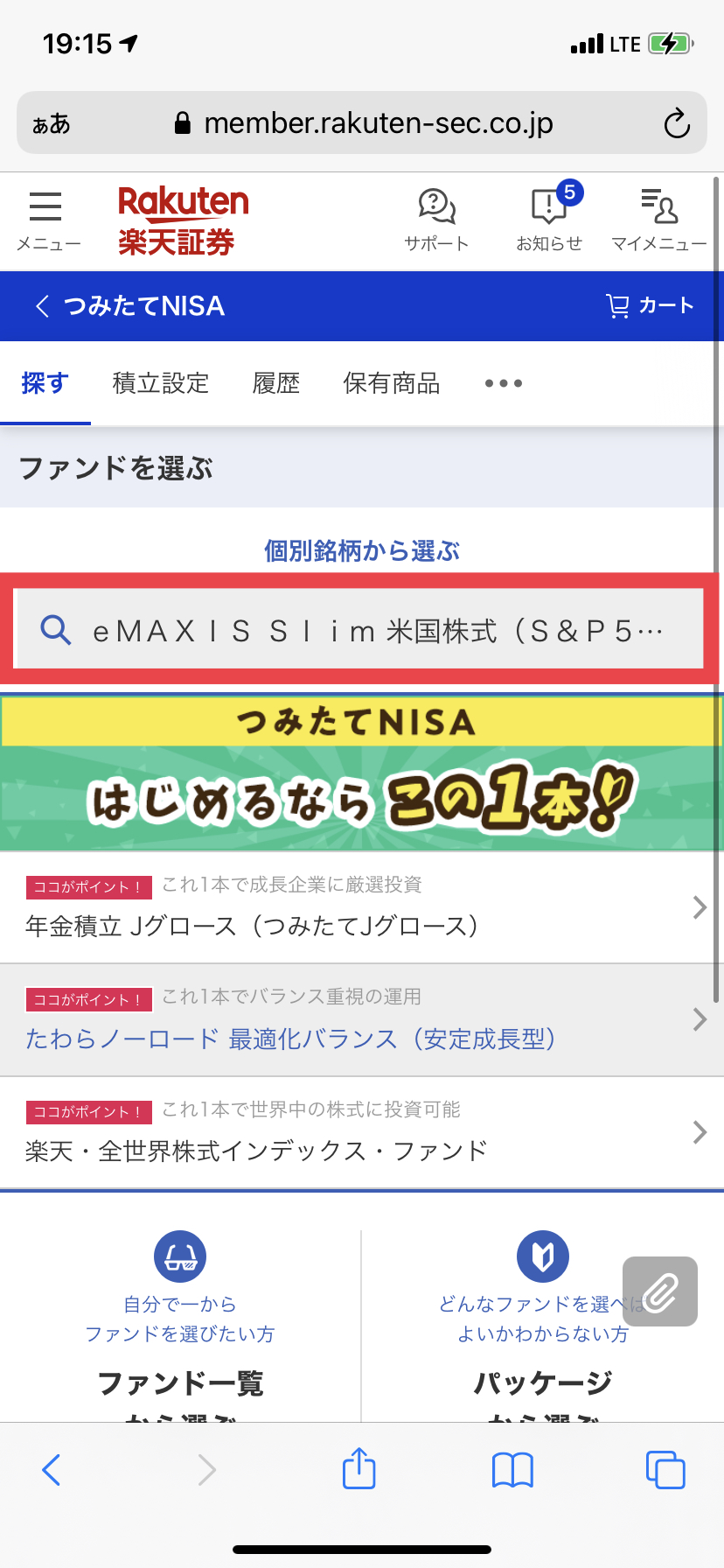The width and height of the screenshot is (724, 1568).
Task: Switch to 履歴 tab
Action: tap(276, 383)
